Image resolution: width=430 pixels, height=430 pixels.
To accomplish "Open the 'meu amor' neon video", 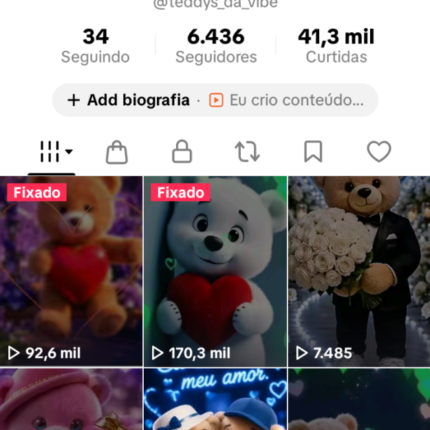I will tap(215, 399).
